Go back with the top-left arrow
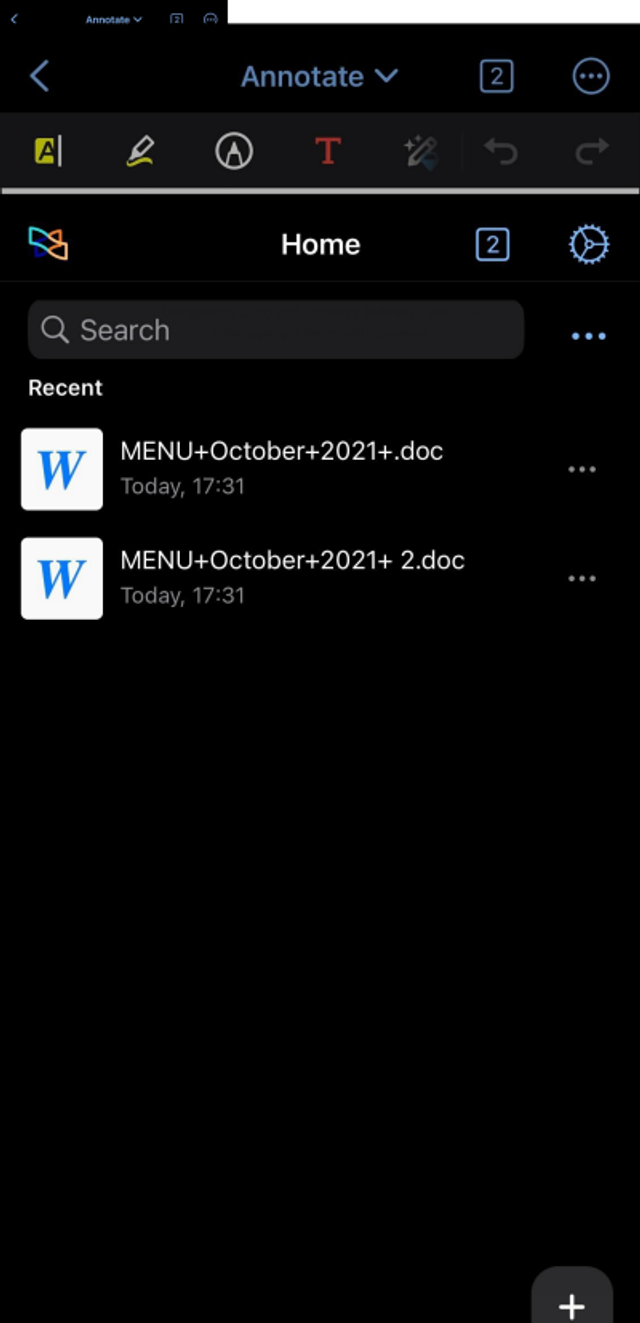 (40, 76)
